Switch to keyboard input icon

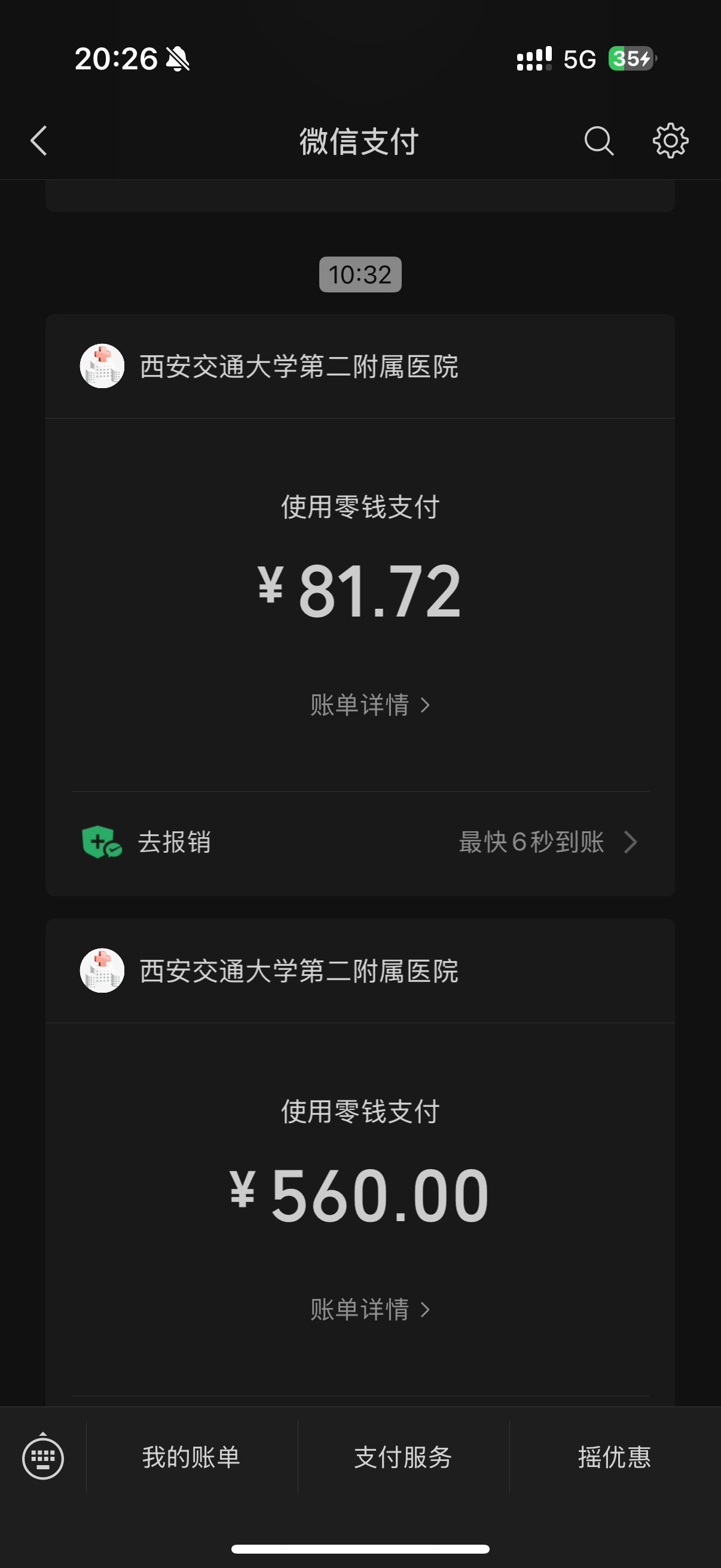tap(42, 1458)
